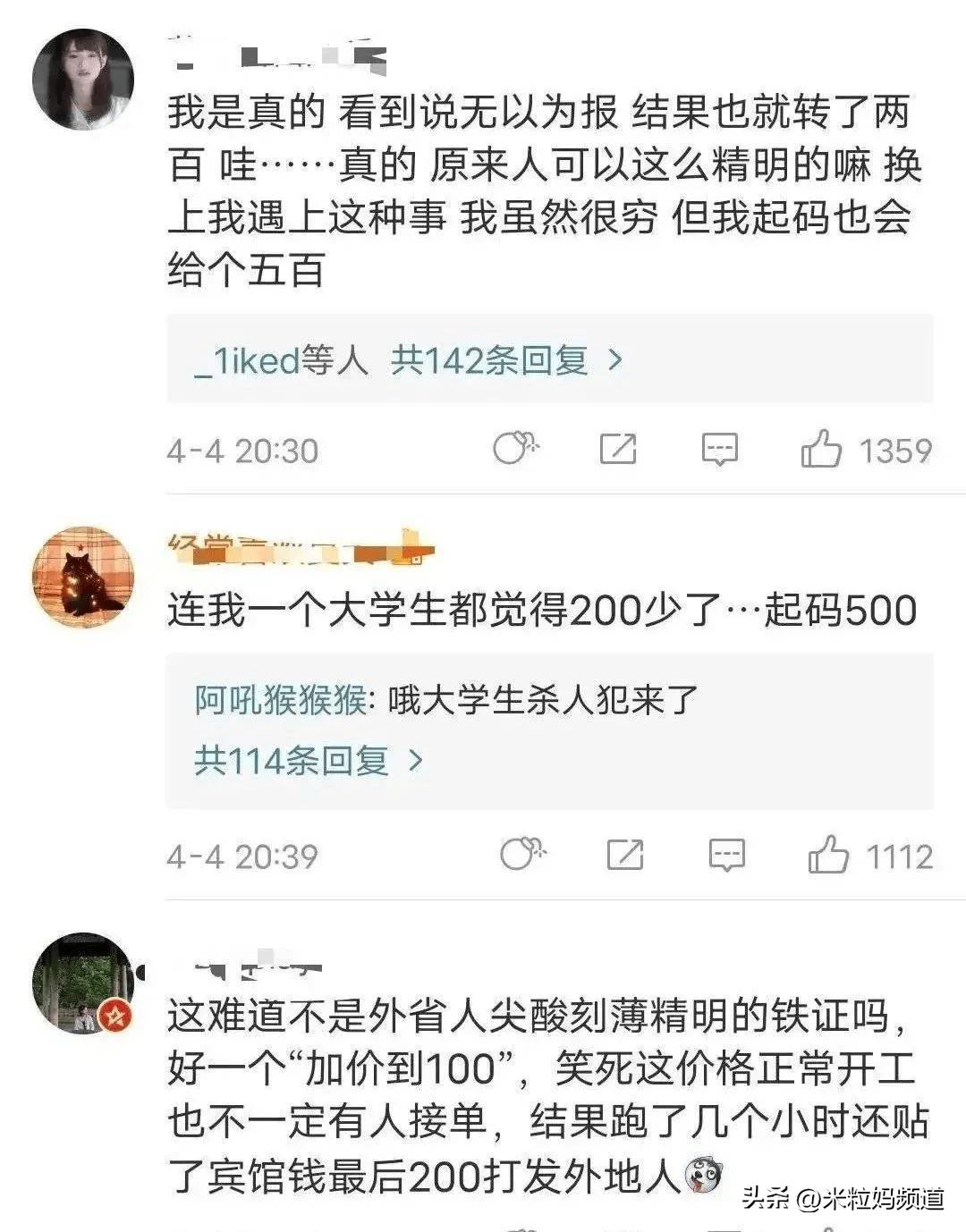The width and height of the screenshot is (966, 1232).
Task: Click the like count number 1359
Action: (894, 448)
